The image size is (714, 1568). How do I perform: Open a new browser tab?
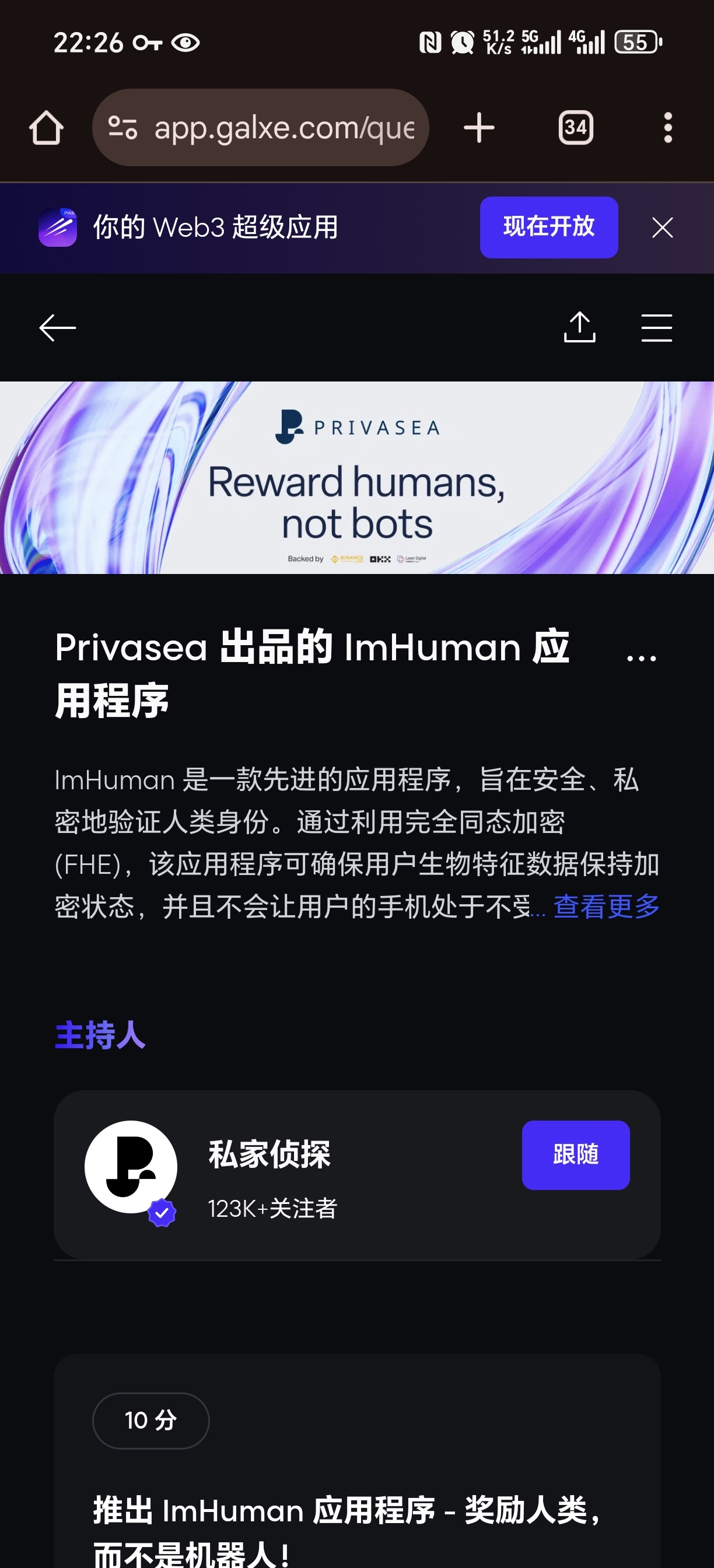479,128
